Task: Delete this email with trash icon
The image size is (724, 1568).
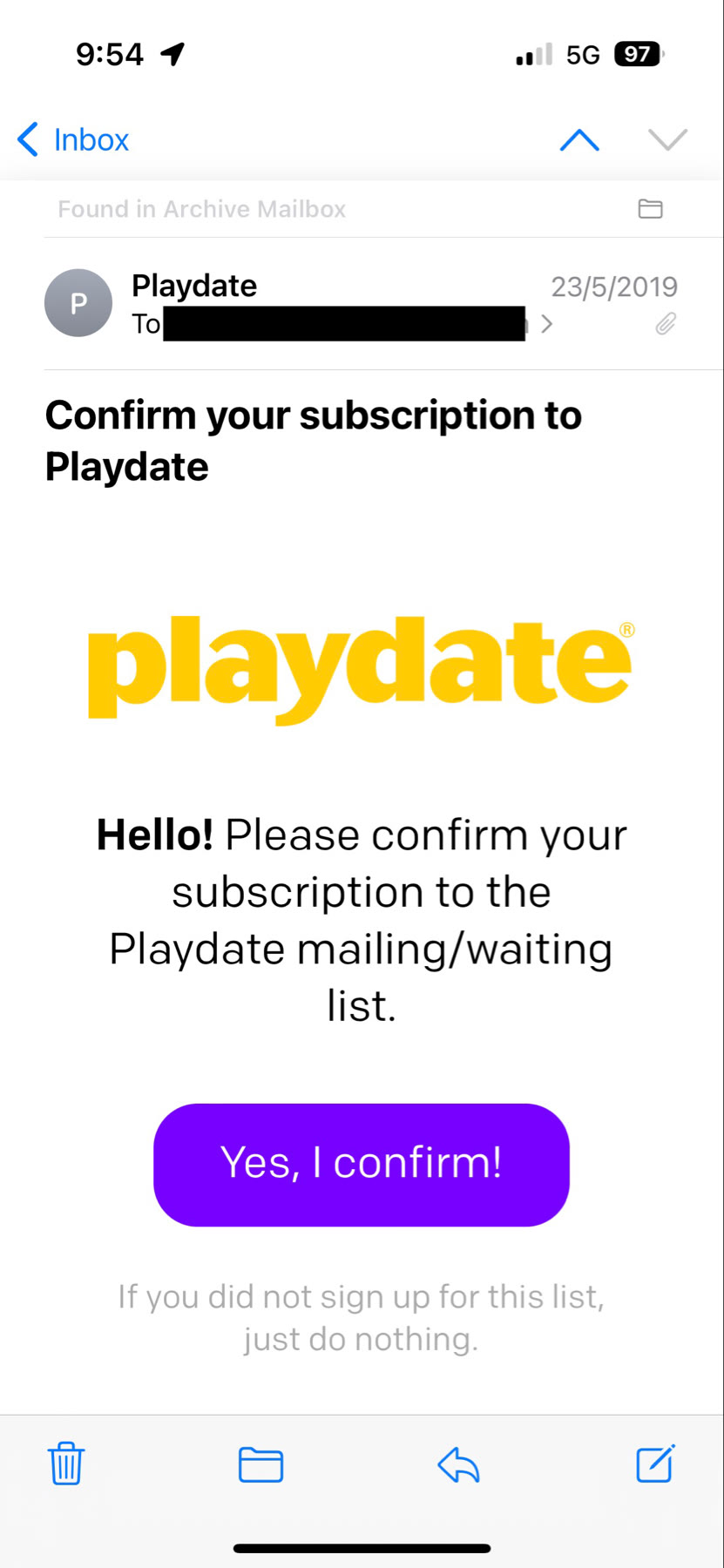Action: pos(66,1463)
